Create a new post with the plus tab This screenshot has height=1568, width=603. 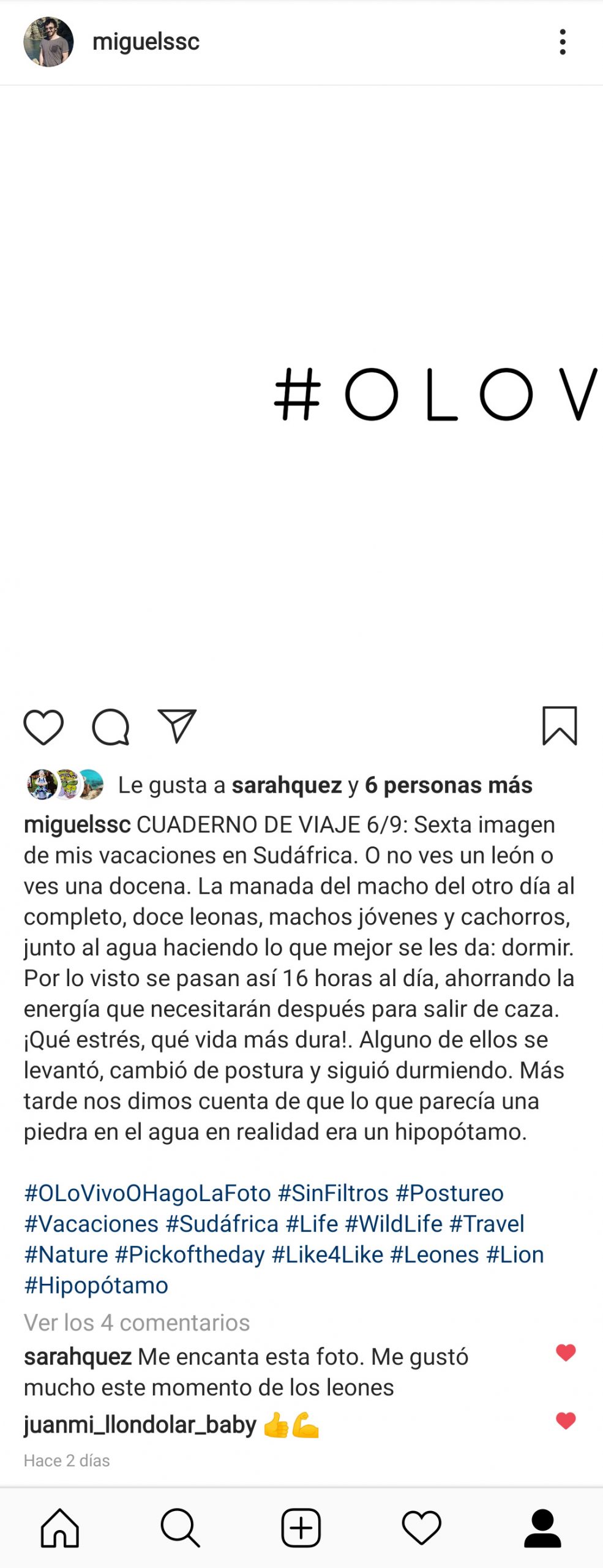[301, 1528]
